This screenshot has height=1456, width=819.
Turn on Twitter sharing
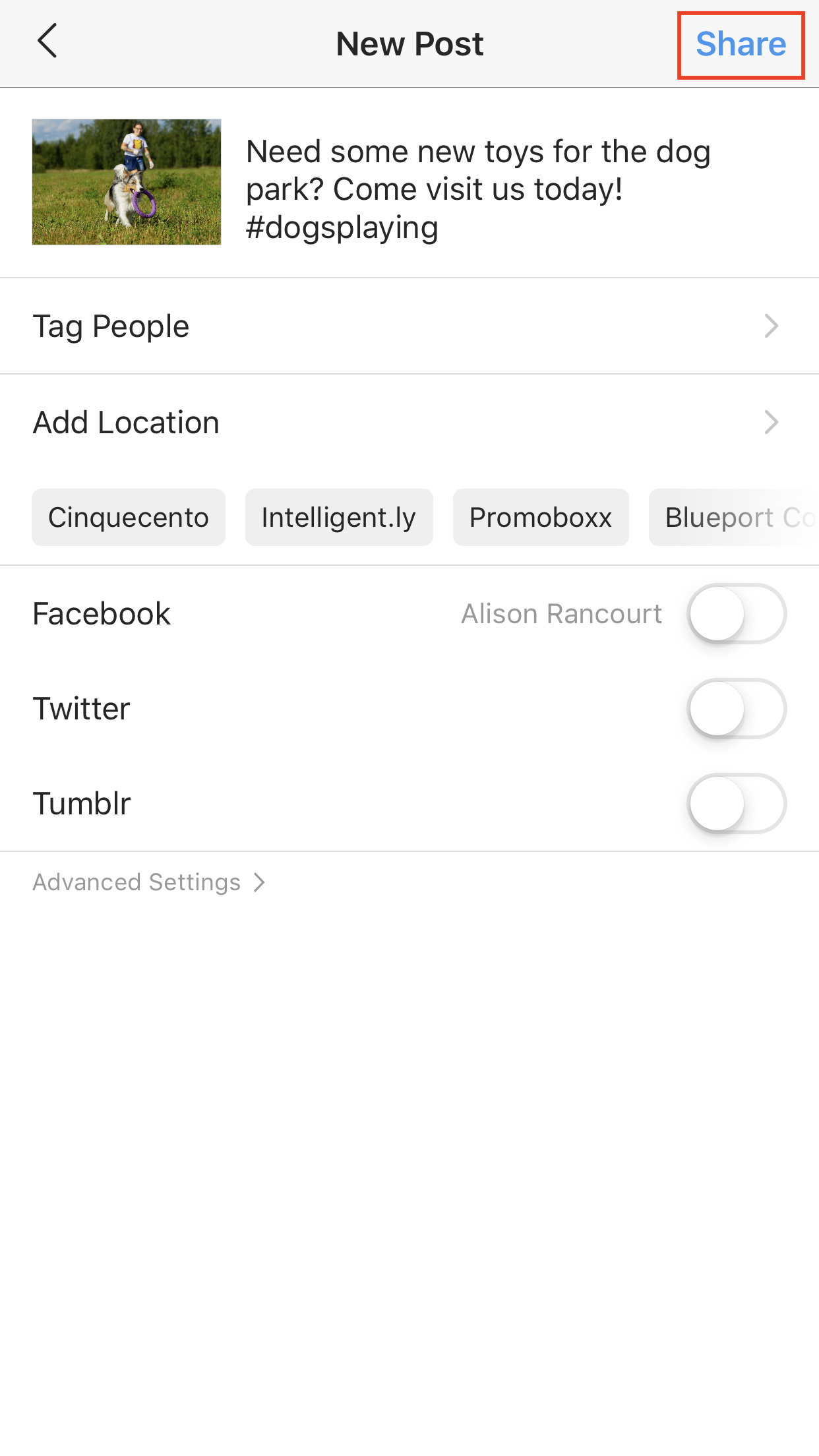tap(737, 709)
